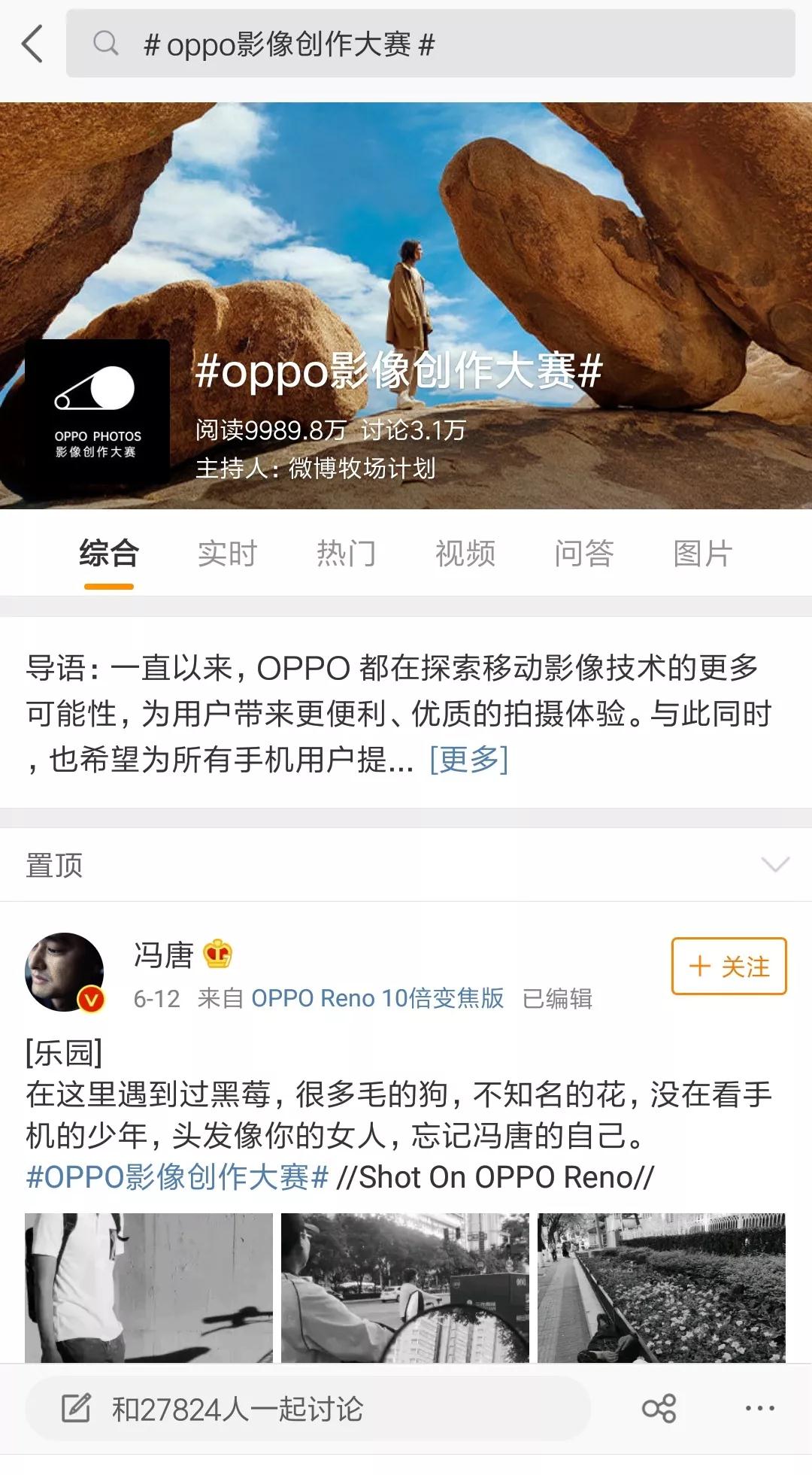This screenshot has height=1475, width=812.
Task: Select the 综合 tab
Action: coord(109,554)
